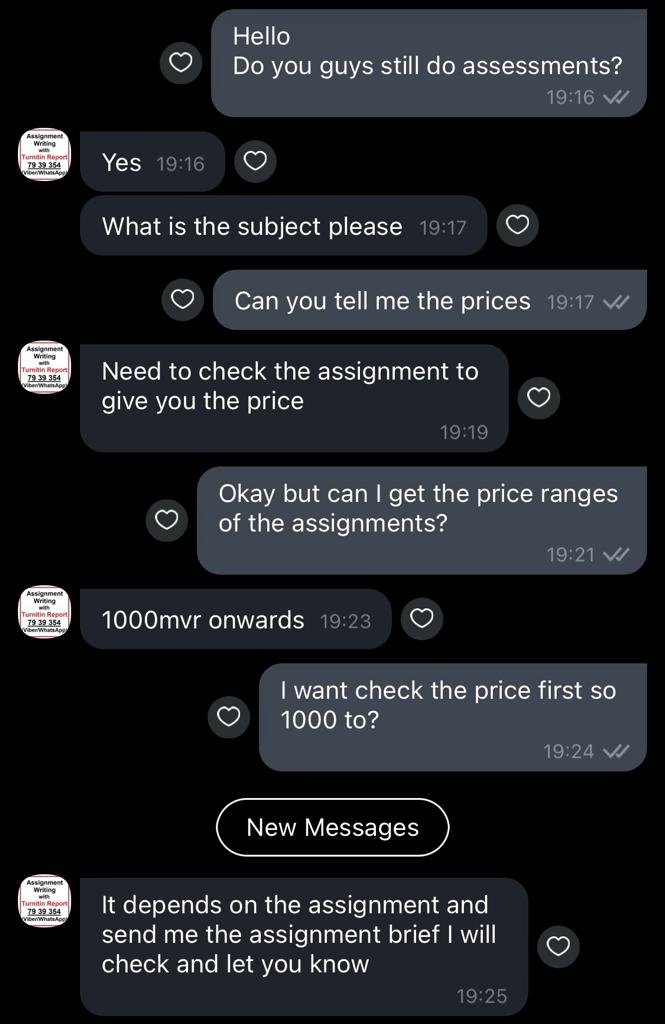Like the "I want check the price first" message

pyautogui.click(x=229, y=716)
